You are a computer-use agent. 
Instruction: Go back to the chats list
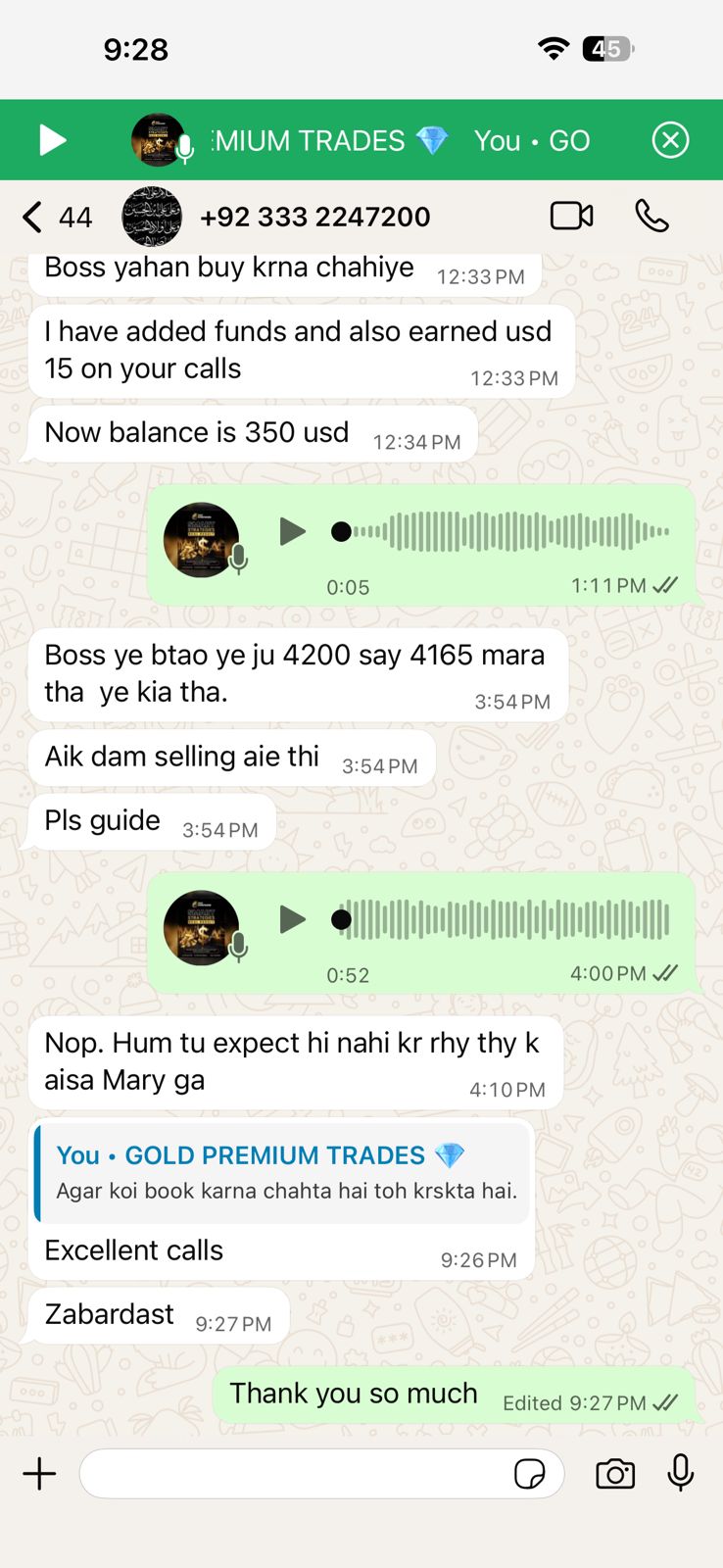33,217
